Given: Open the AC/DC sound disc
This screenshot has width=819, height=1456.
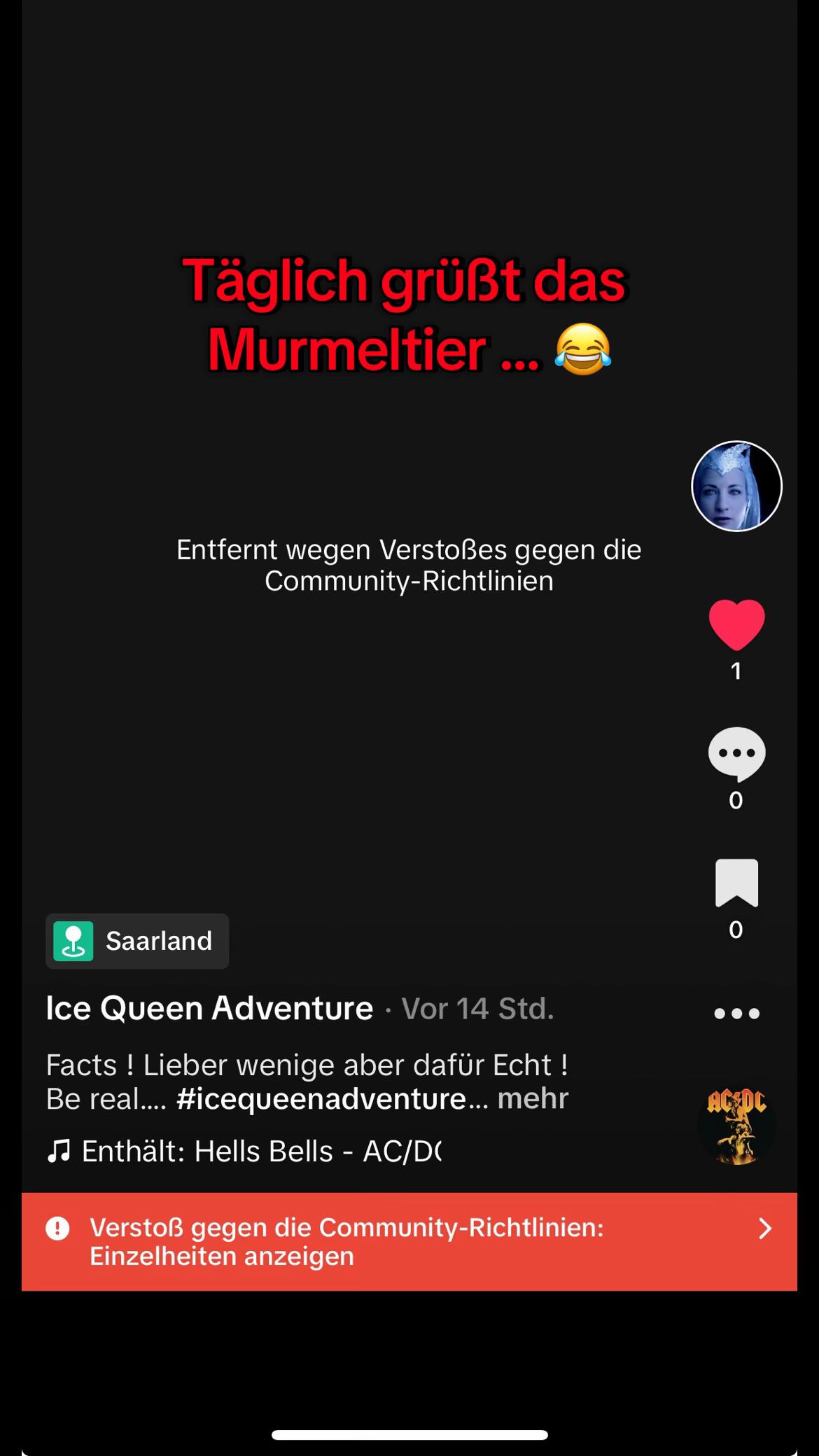Looking at the screenshot, I should (736, 1125).
